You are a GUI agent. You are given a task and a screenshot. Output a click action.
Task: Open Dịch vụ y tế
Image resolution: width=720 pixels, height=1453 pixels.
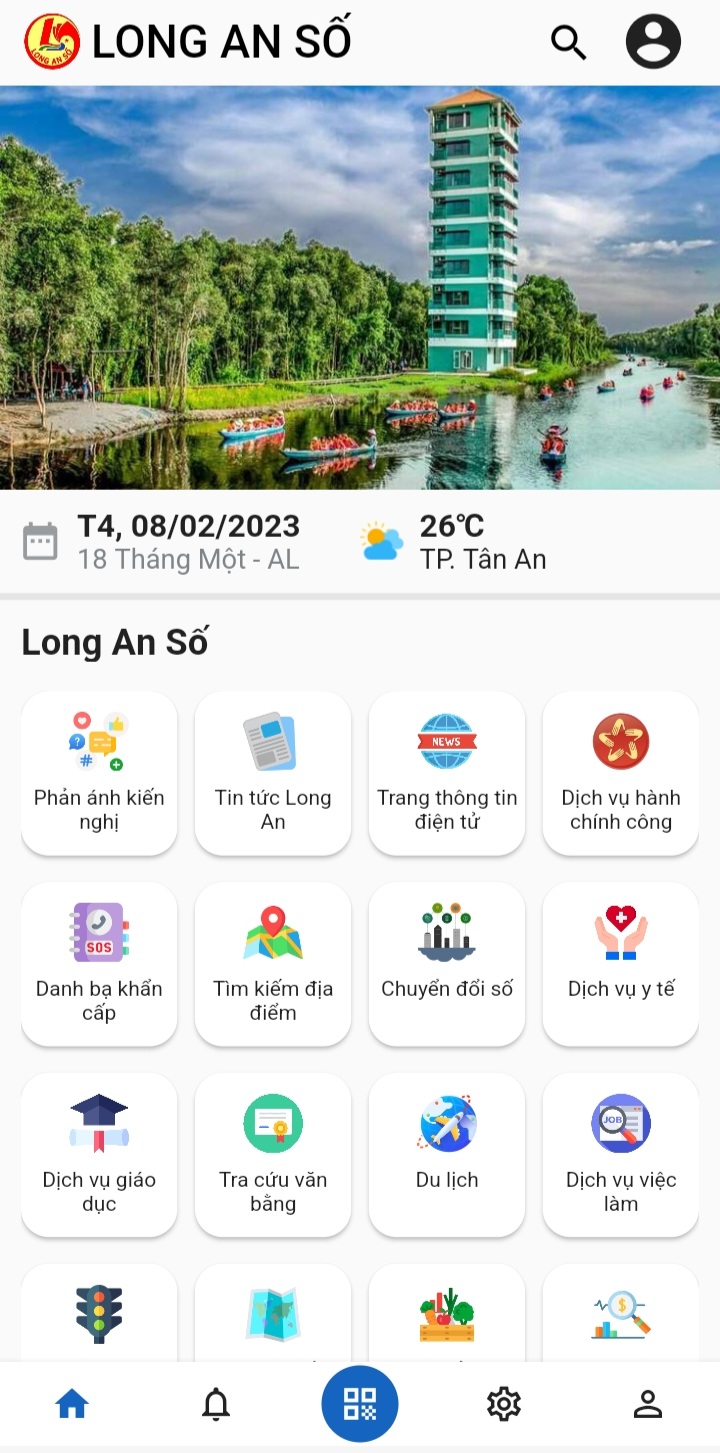coord(621,964)
